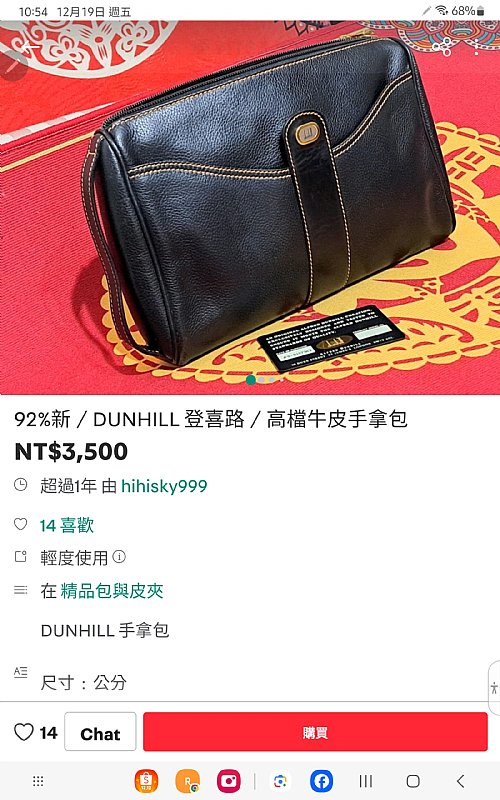Open the accessibility side handle
The width and height of the screenshot is (500, 800).
(x=494, y=687)
